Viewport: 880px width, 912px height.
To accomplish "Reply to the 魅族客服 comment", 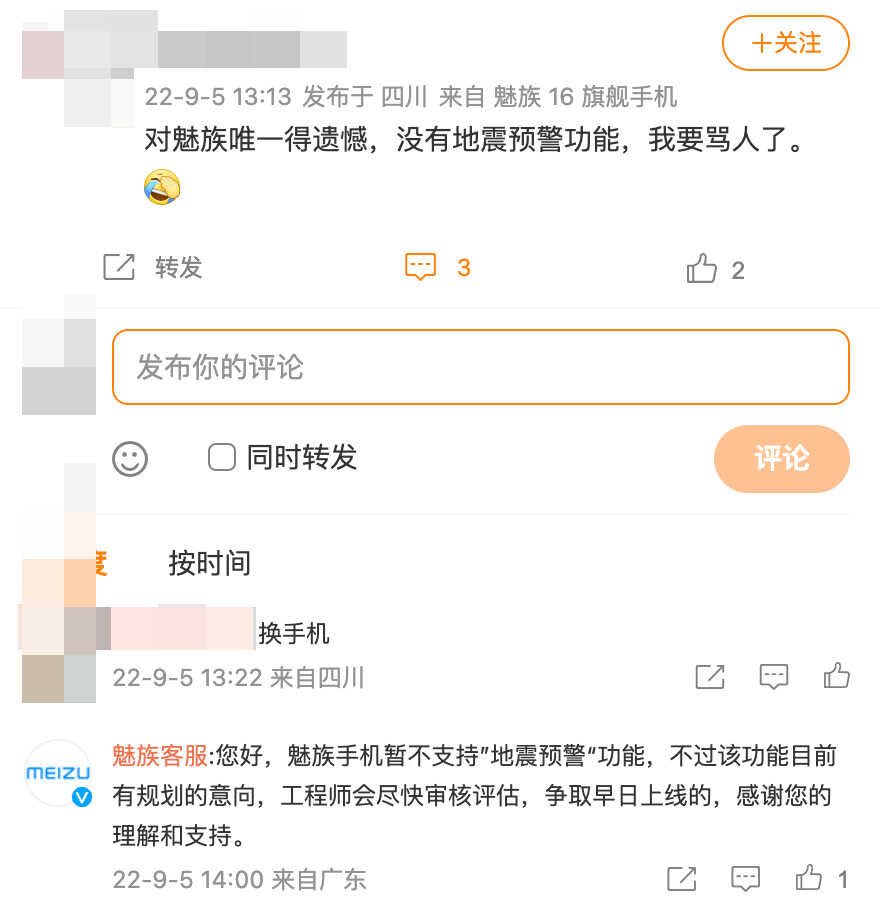I will click(x=745, y=879).
